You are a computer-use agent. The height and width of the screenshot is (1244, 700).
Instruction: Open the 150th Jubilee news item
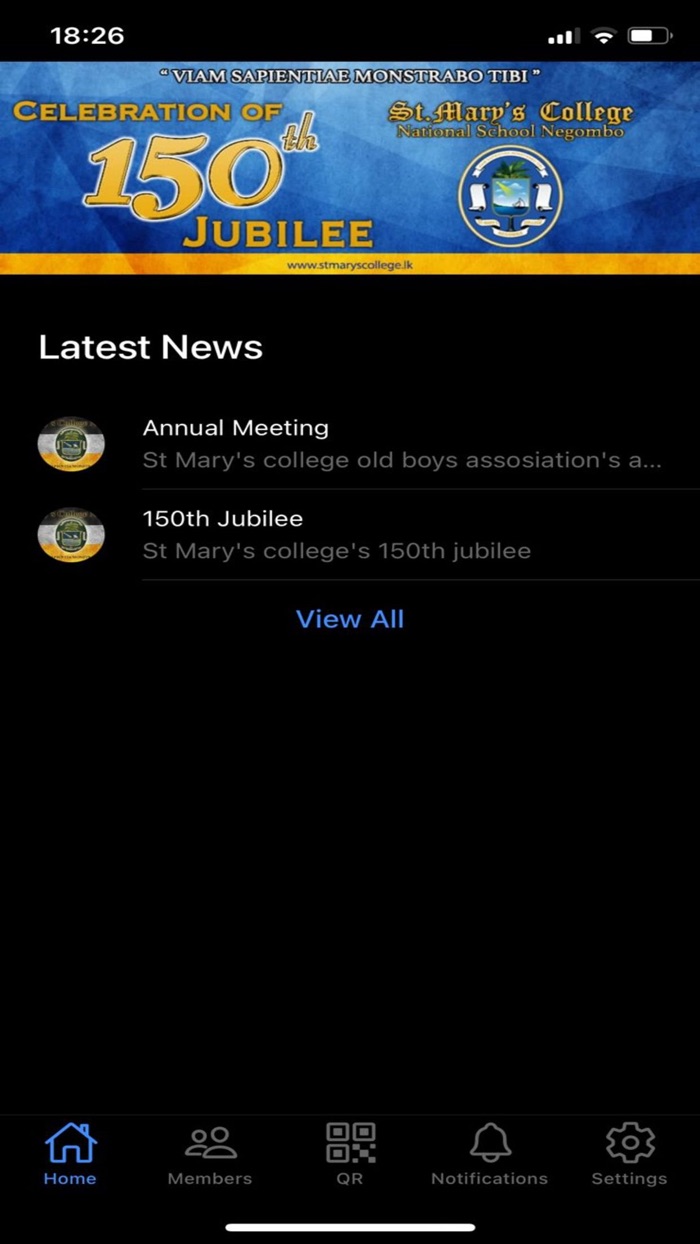[x=350, y=535]
